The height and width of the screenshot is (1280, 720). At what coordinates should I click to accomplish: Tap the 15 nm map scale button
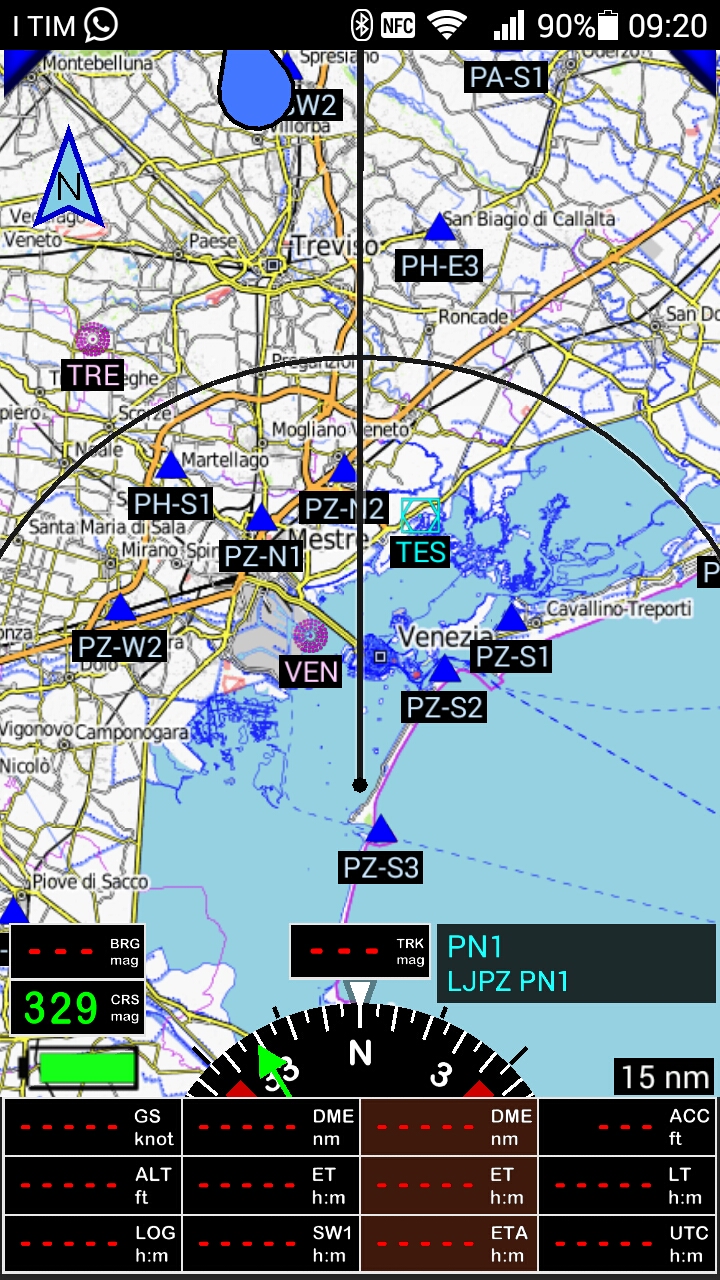pos(664,1077)
